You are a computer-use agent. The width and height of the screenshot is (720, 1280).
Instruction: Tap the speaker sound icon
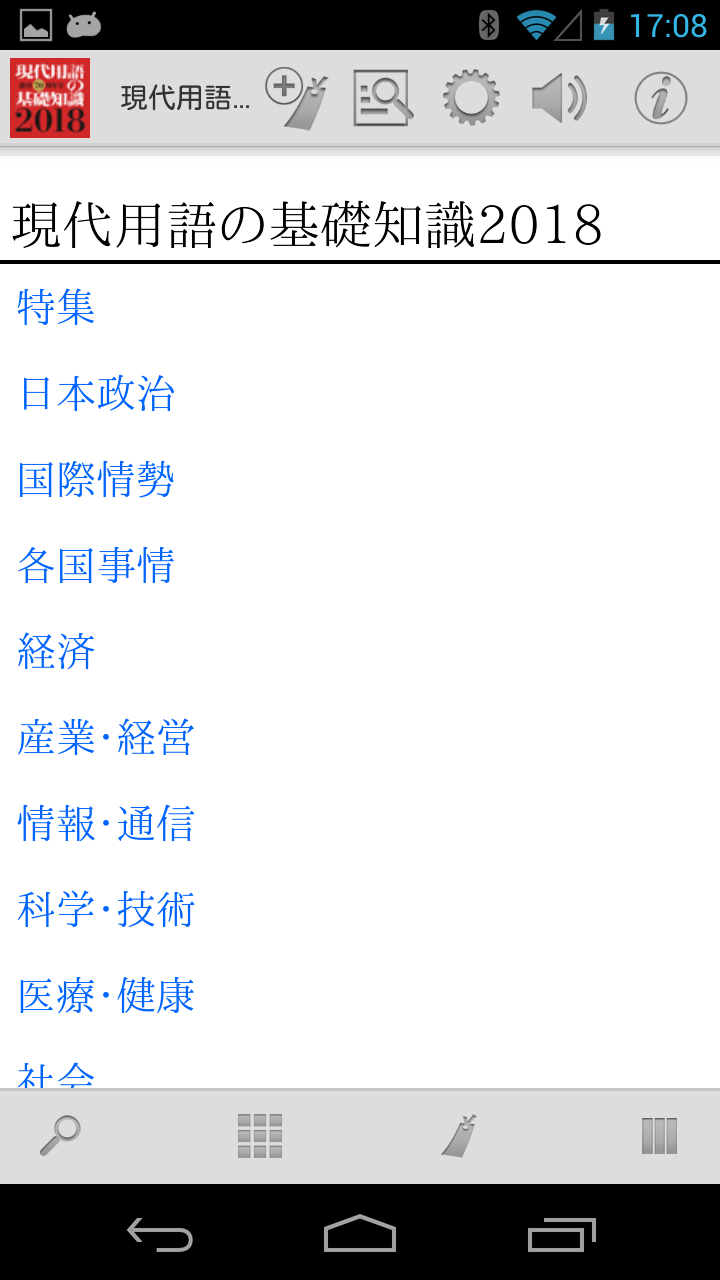[x=558, y=98]
